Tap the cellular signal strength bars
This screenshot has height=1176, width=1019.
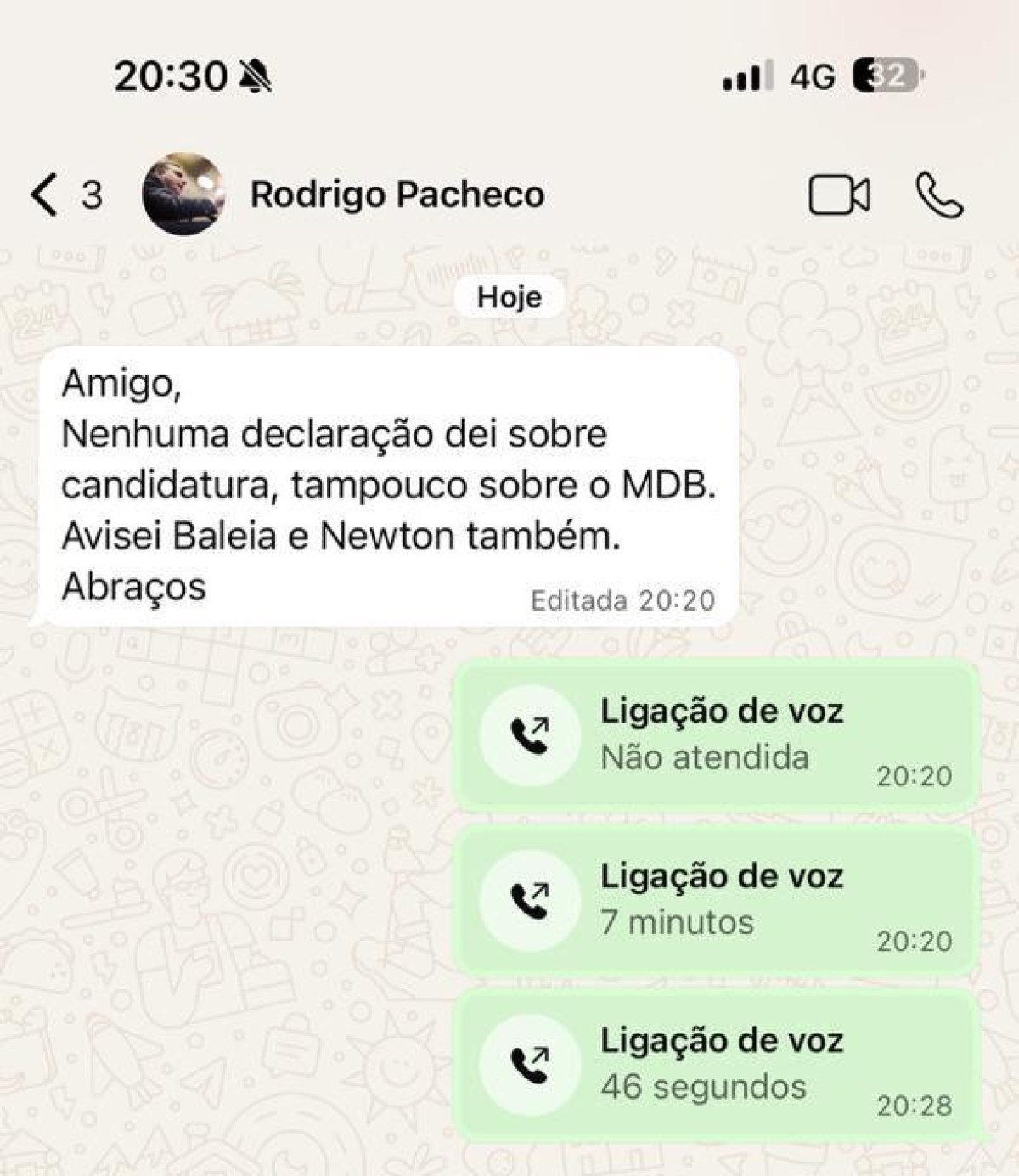(x=744, y=76)
